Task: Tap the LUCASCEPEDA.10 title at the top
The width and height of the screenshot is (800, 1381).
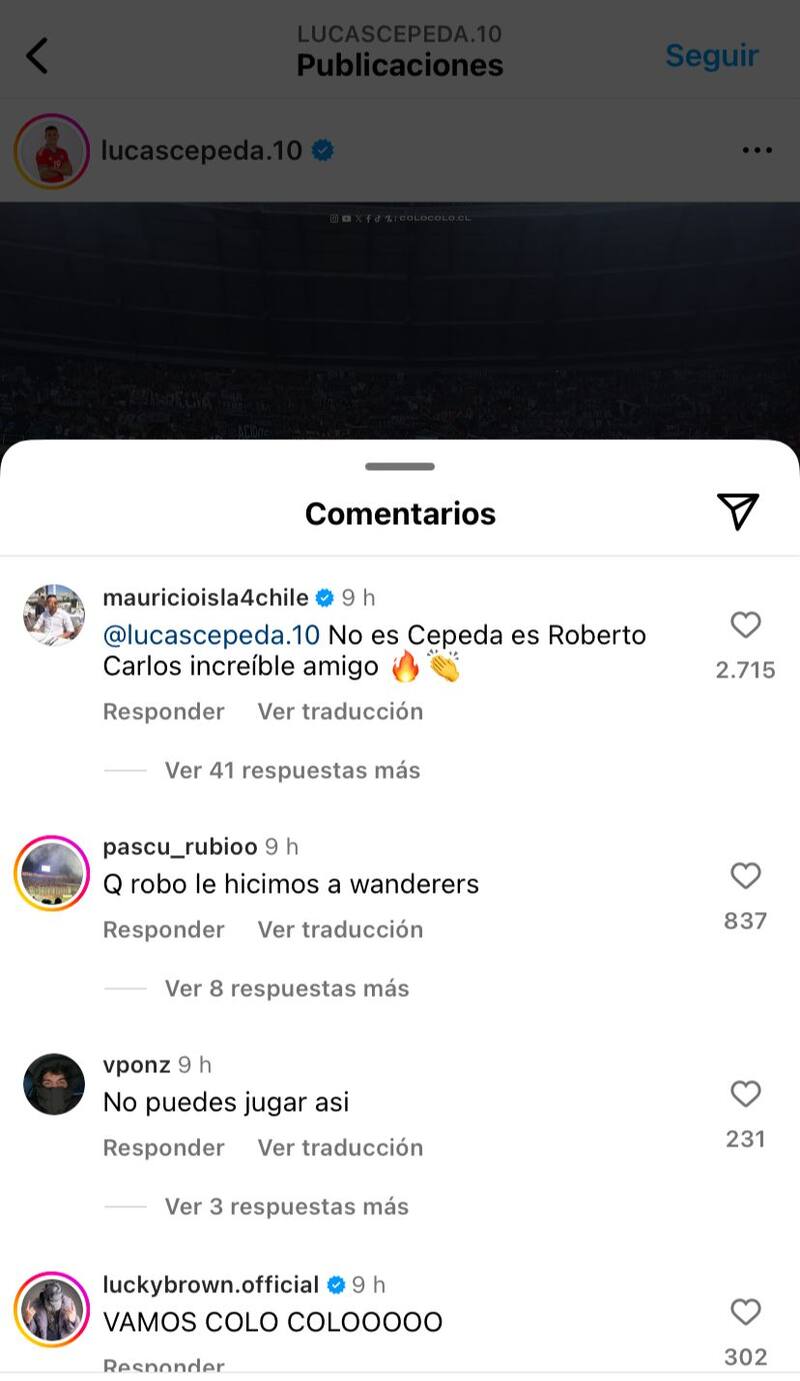Action: tap(399, 34)
